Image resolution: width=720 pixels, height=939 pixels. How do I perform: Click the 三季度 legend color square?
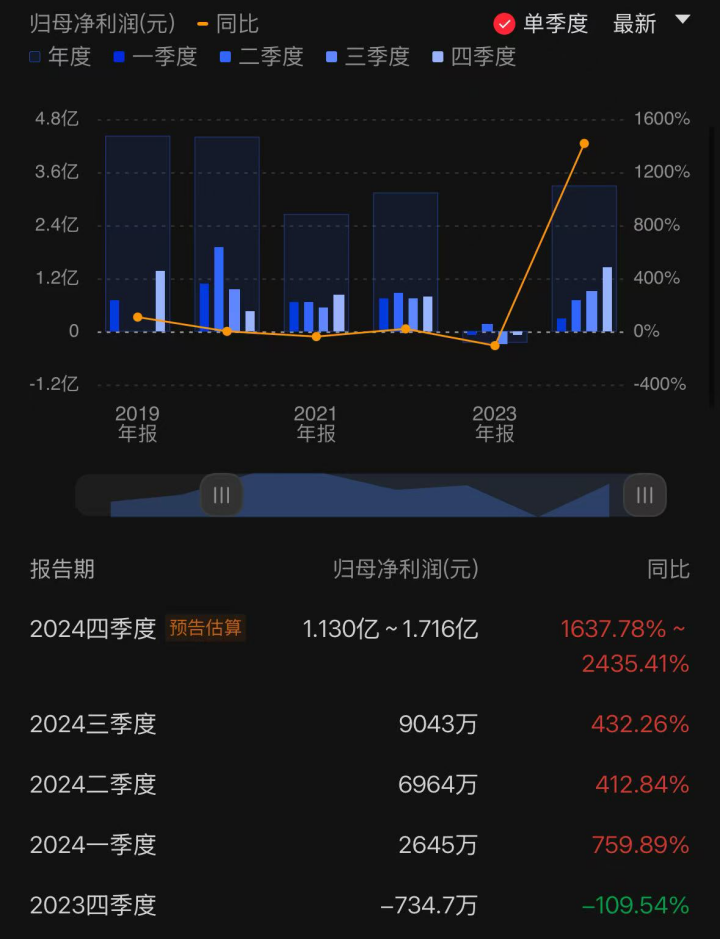pos(330,57)
